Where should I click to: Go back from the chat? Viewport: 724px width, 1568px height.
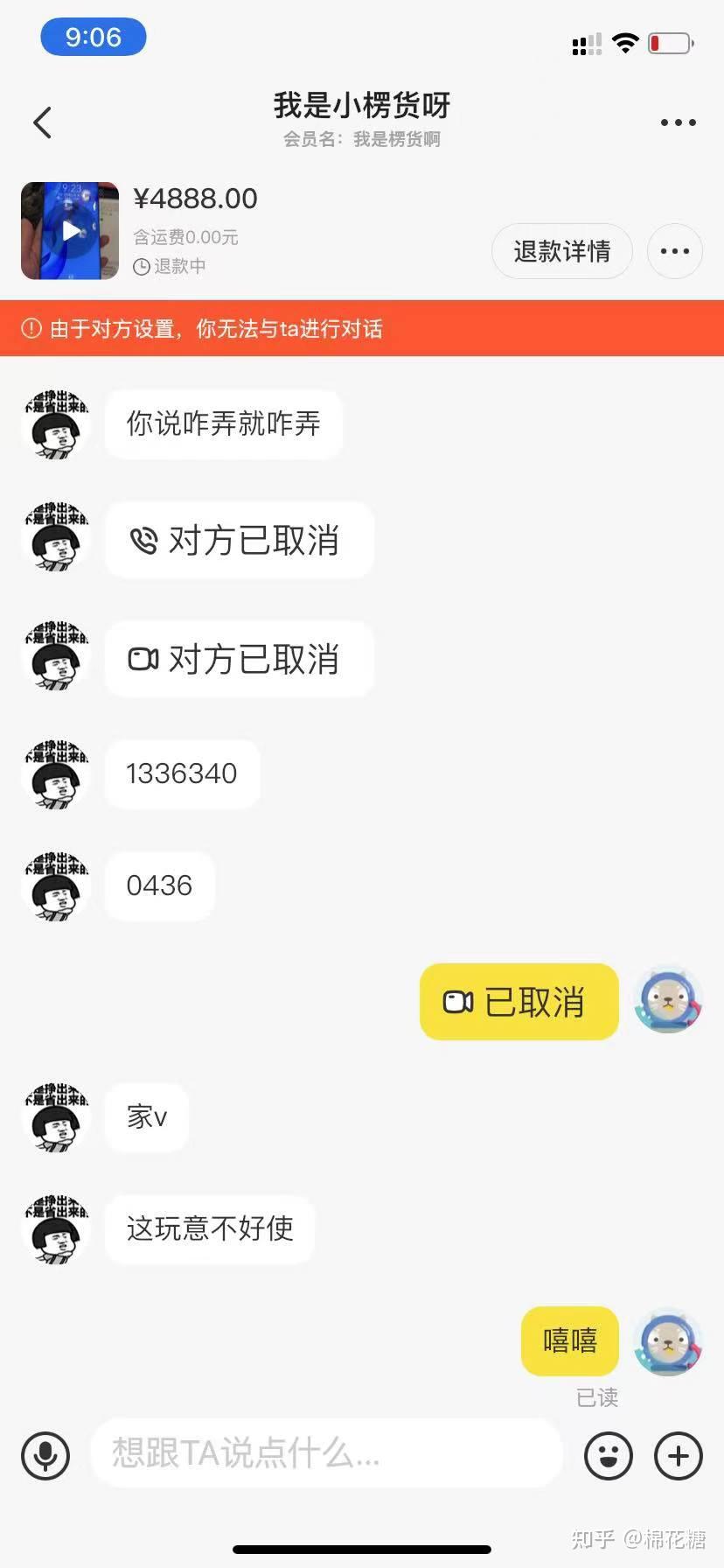coord(42,122)
